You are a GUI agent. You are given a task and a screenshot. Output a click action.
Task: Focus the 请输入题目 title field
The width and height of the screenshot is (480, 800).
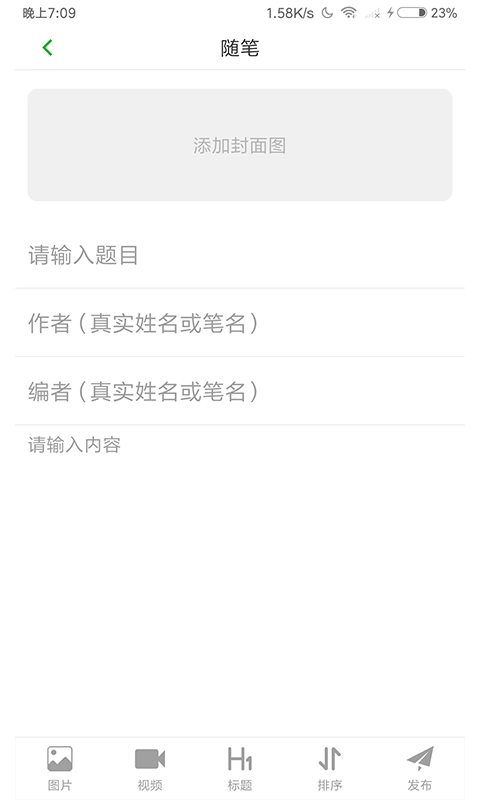coord(240,255)
